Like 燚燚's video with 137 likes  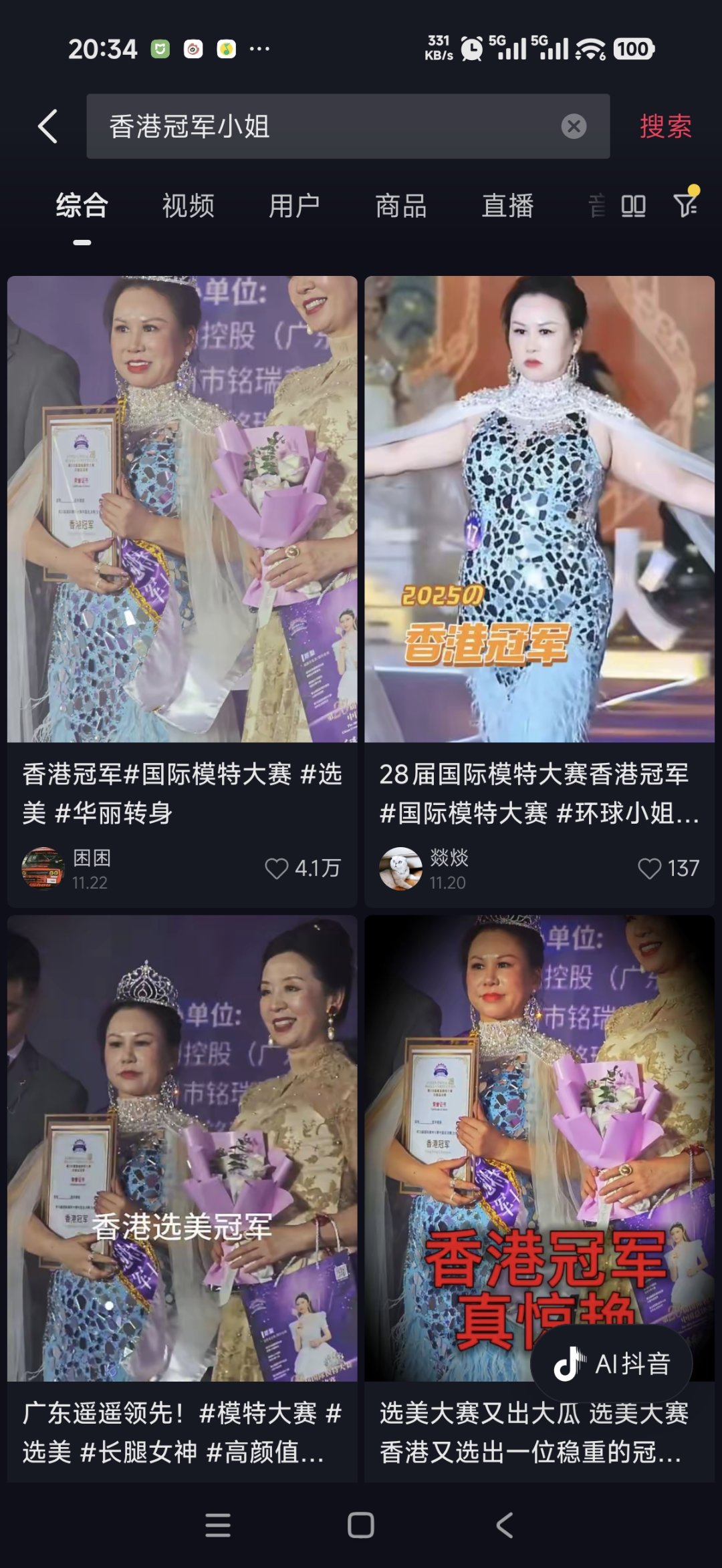[649, 868]
